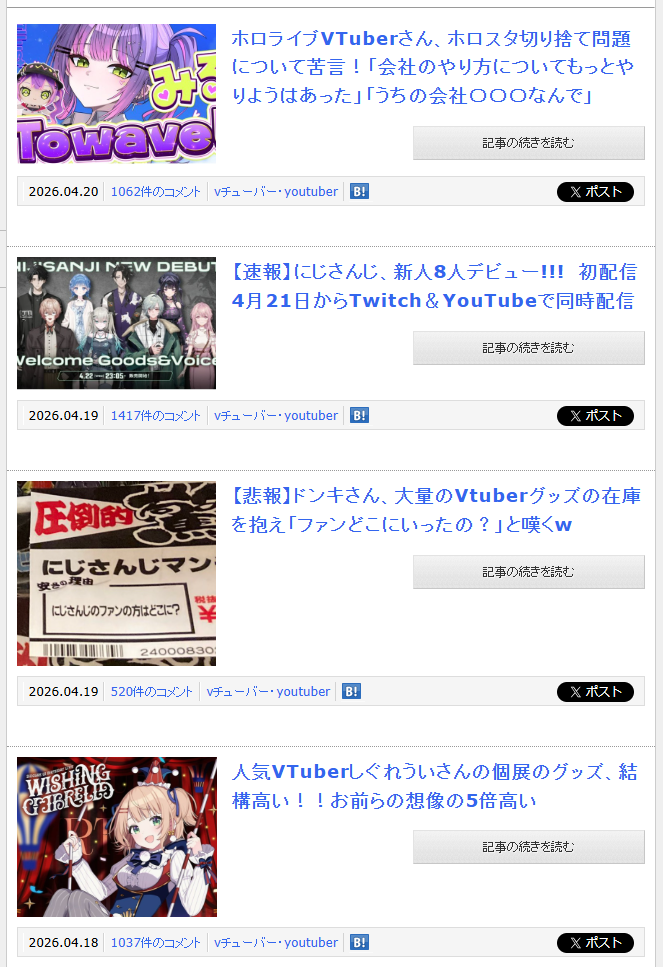Open the vチューバー・youtuber category under the 2026.04.18 article
The image size is (663, 967).
[x=276, y=942]
